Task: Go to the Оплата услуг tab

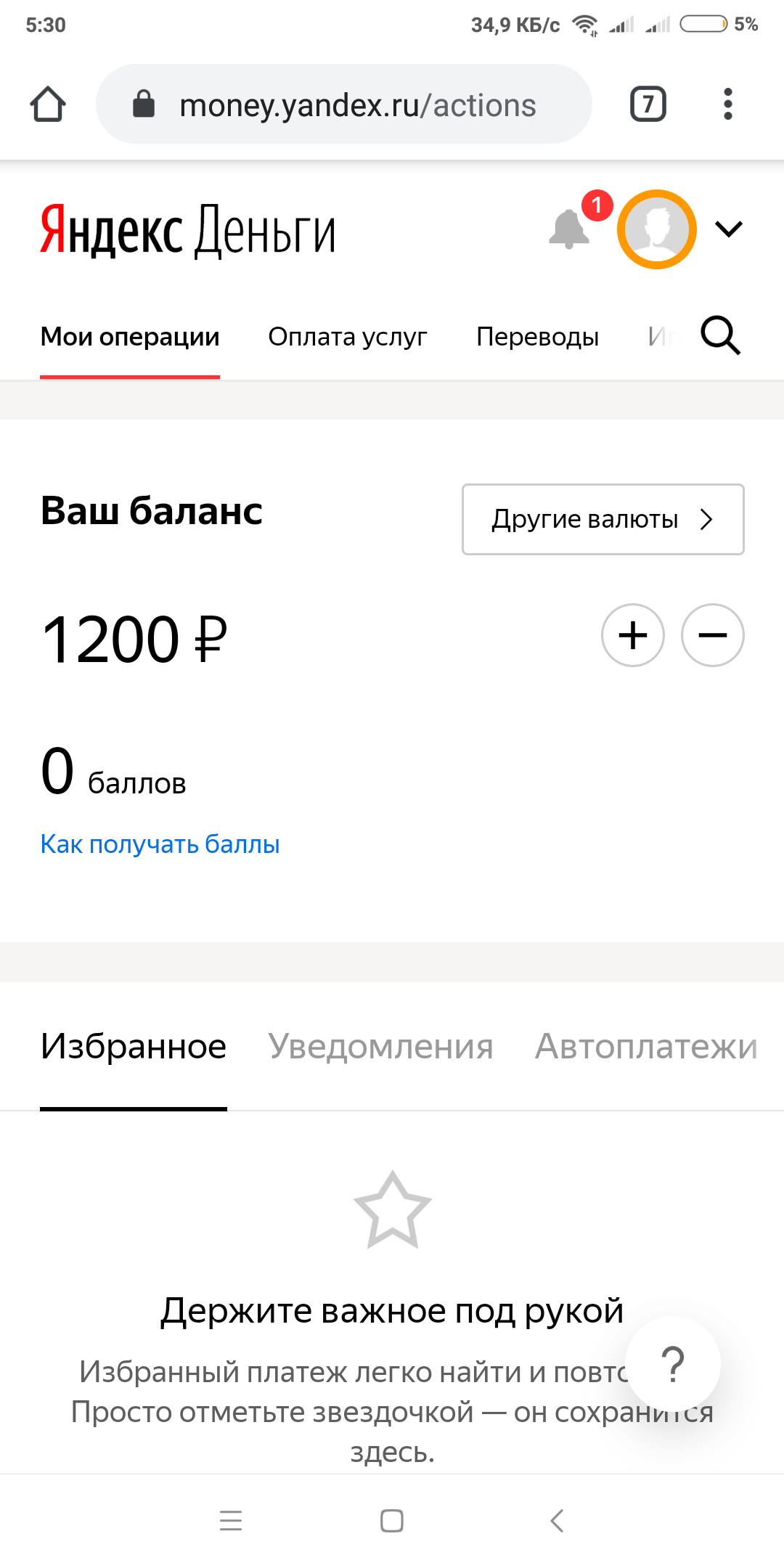Action: point(348,337)
